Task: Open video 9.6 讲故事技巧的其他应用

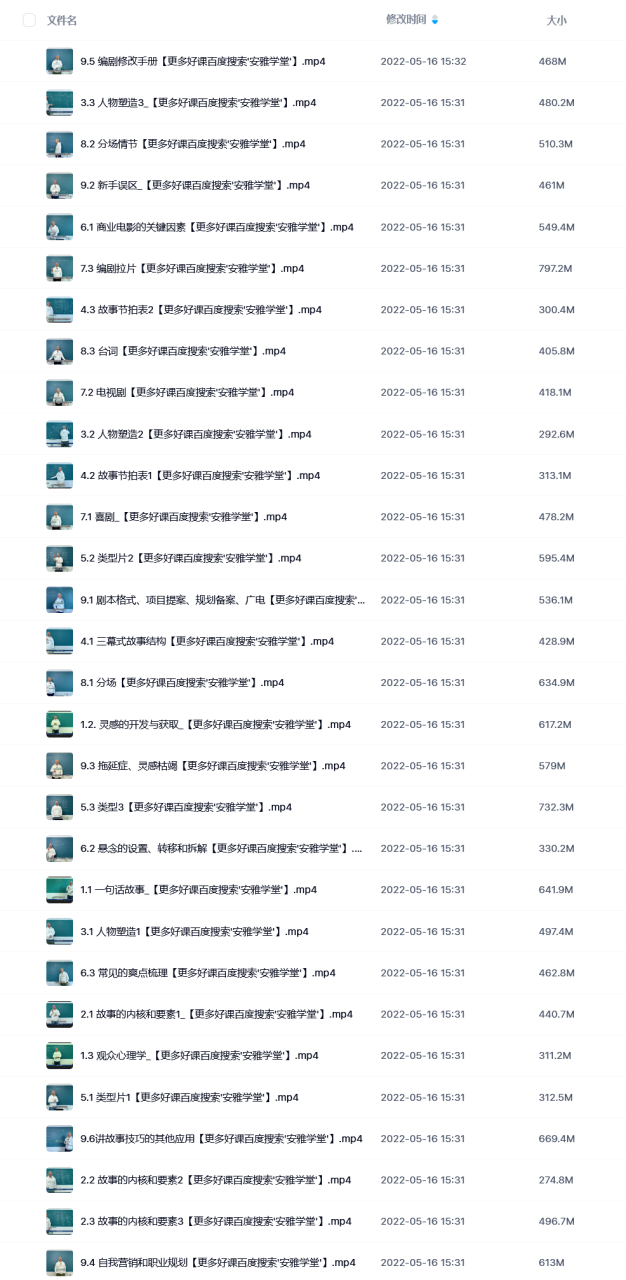Action: [220, 1139]
